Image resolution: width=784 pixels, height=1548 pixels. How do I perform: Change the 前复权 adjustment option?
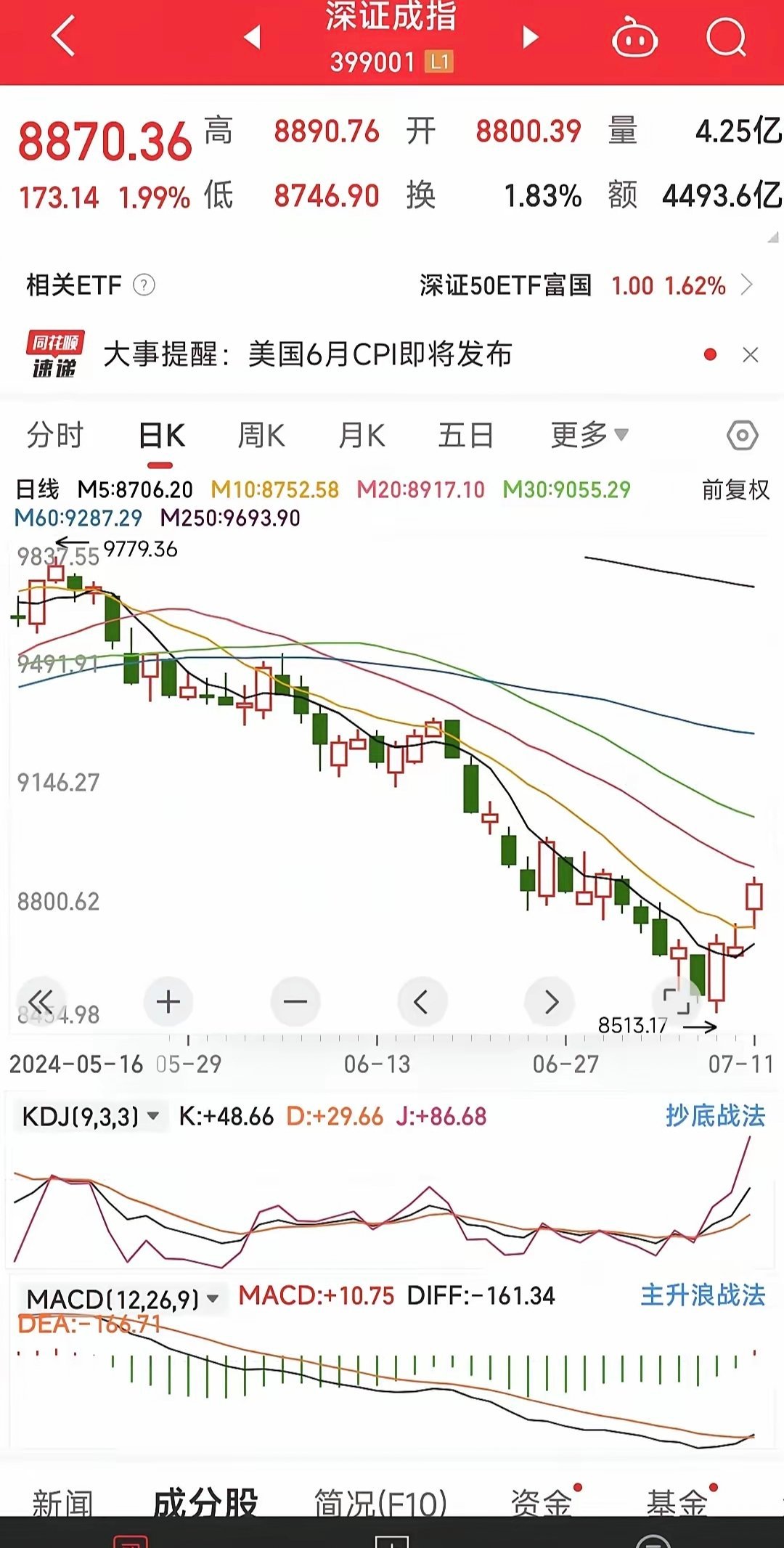coord(735,490)
